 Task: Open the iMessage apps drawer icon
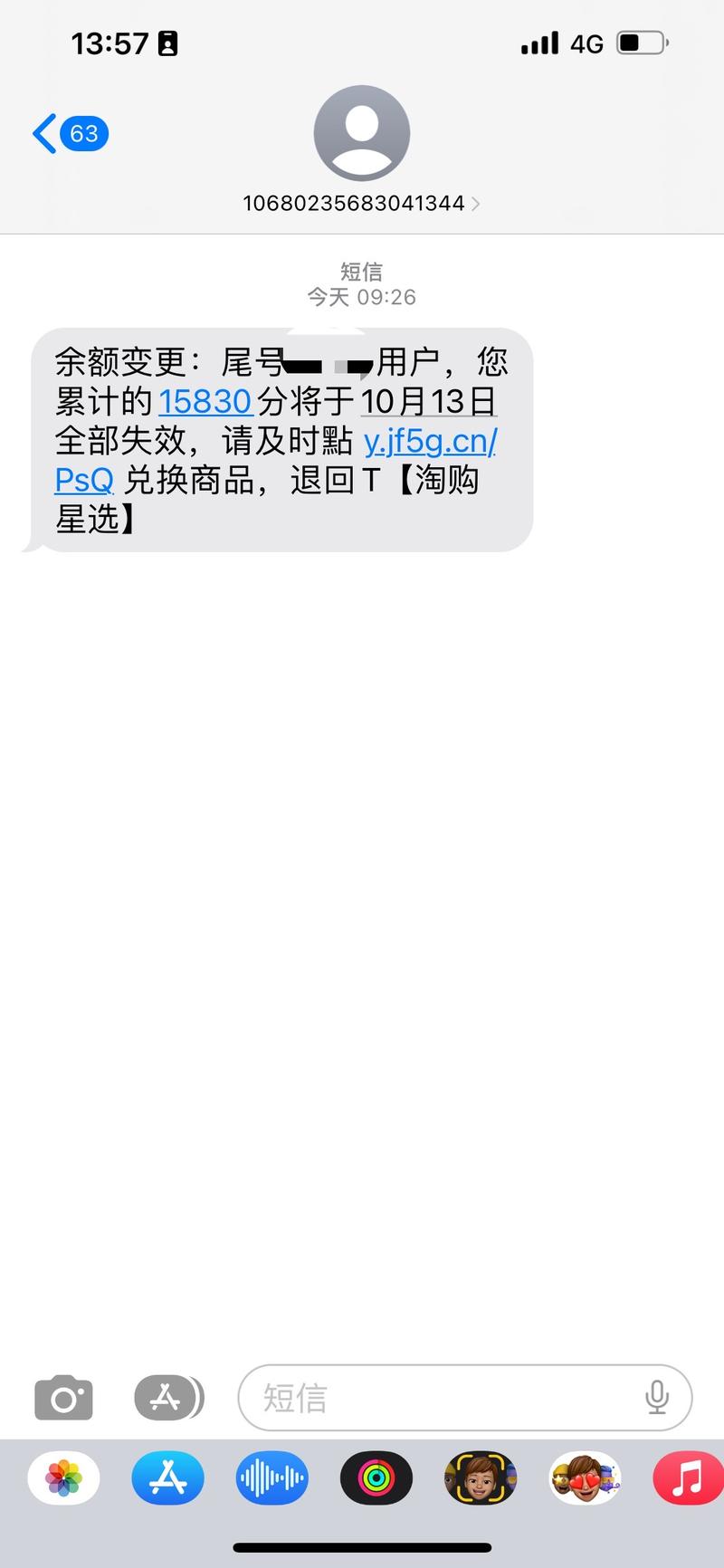tap(168, 1397)
